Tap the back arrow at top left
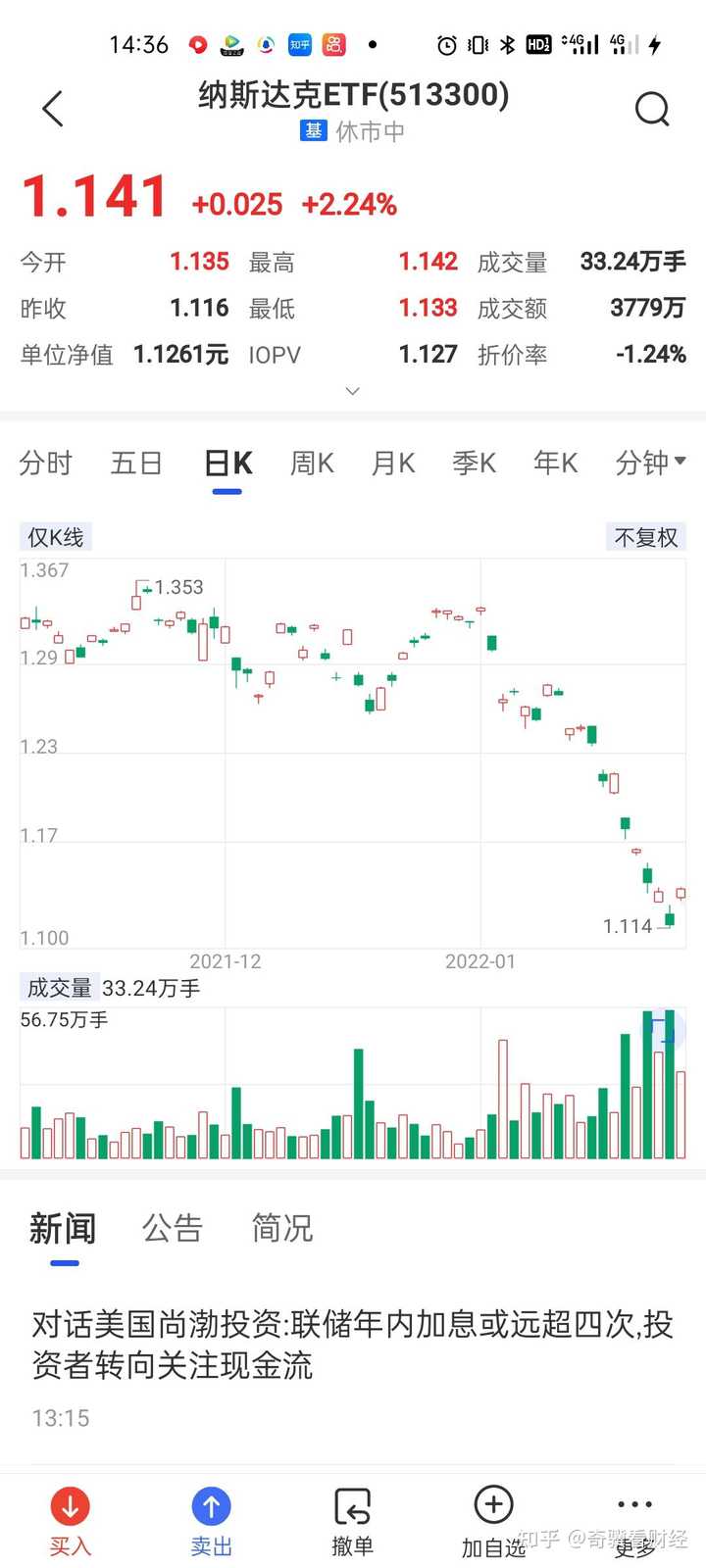Screen dimensions: 706x1568 [x=51, y=109]
